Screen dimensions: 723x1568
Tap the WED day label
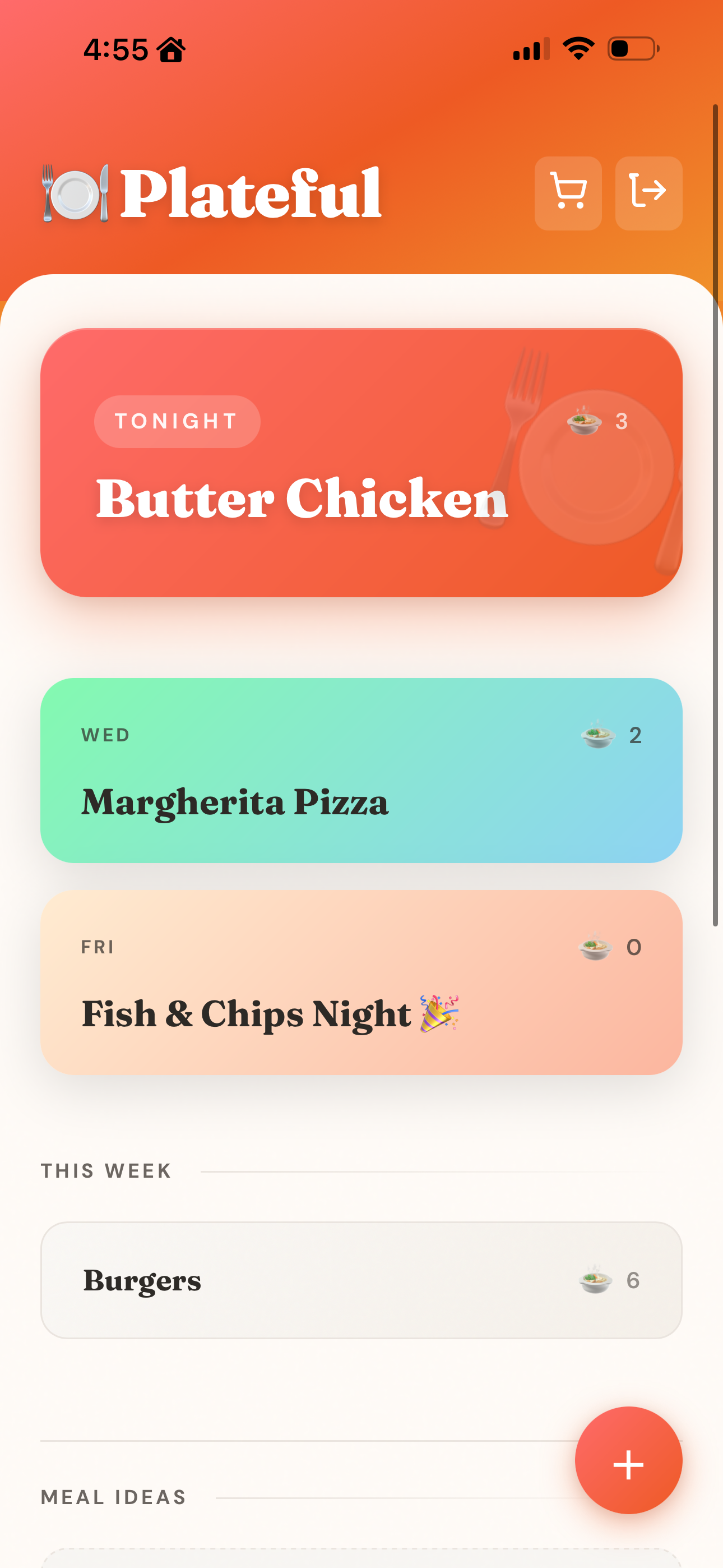pyautogui.click(x=104, y=735)
